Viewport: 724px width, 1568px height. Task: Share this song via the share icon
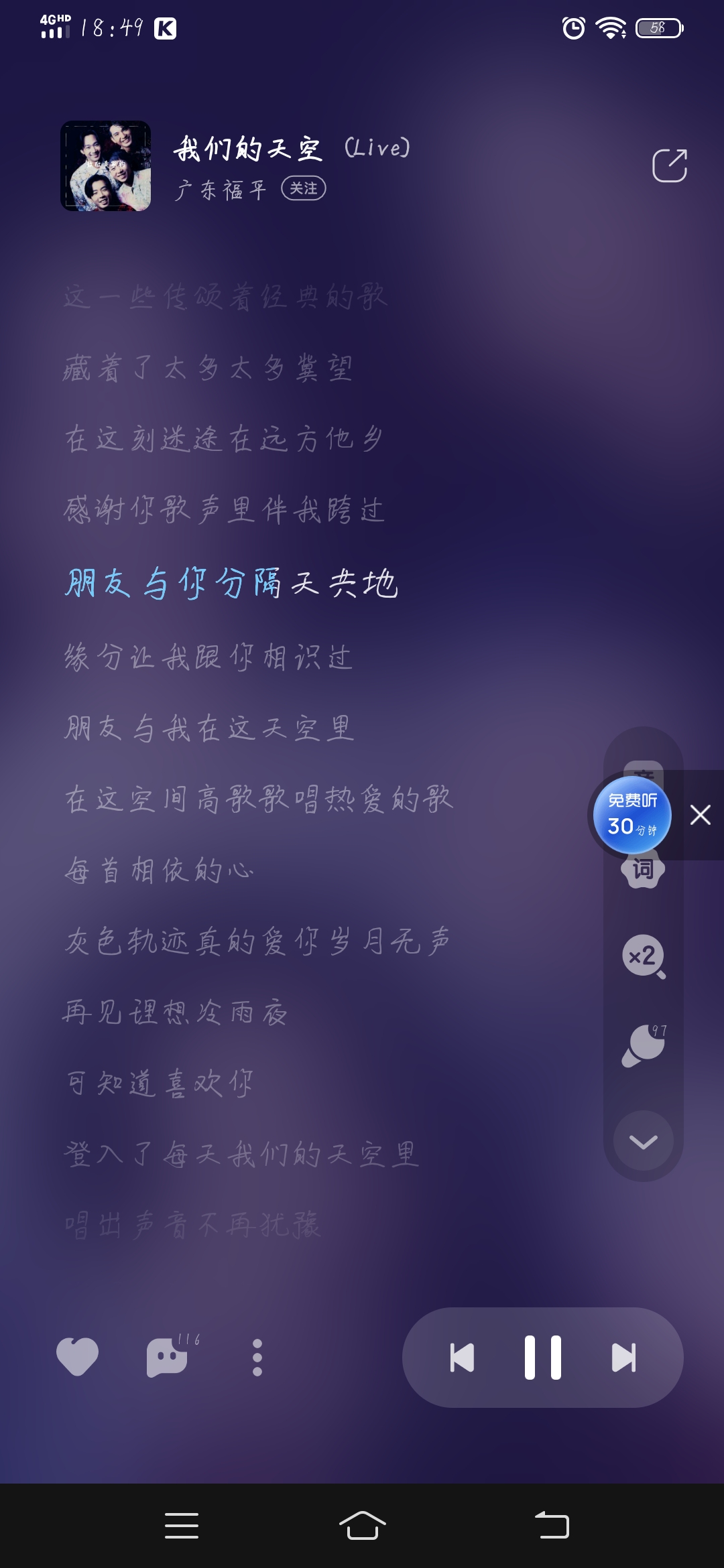(x=670, y=166)
